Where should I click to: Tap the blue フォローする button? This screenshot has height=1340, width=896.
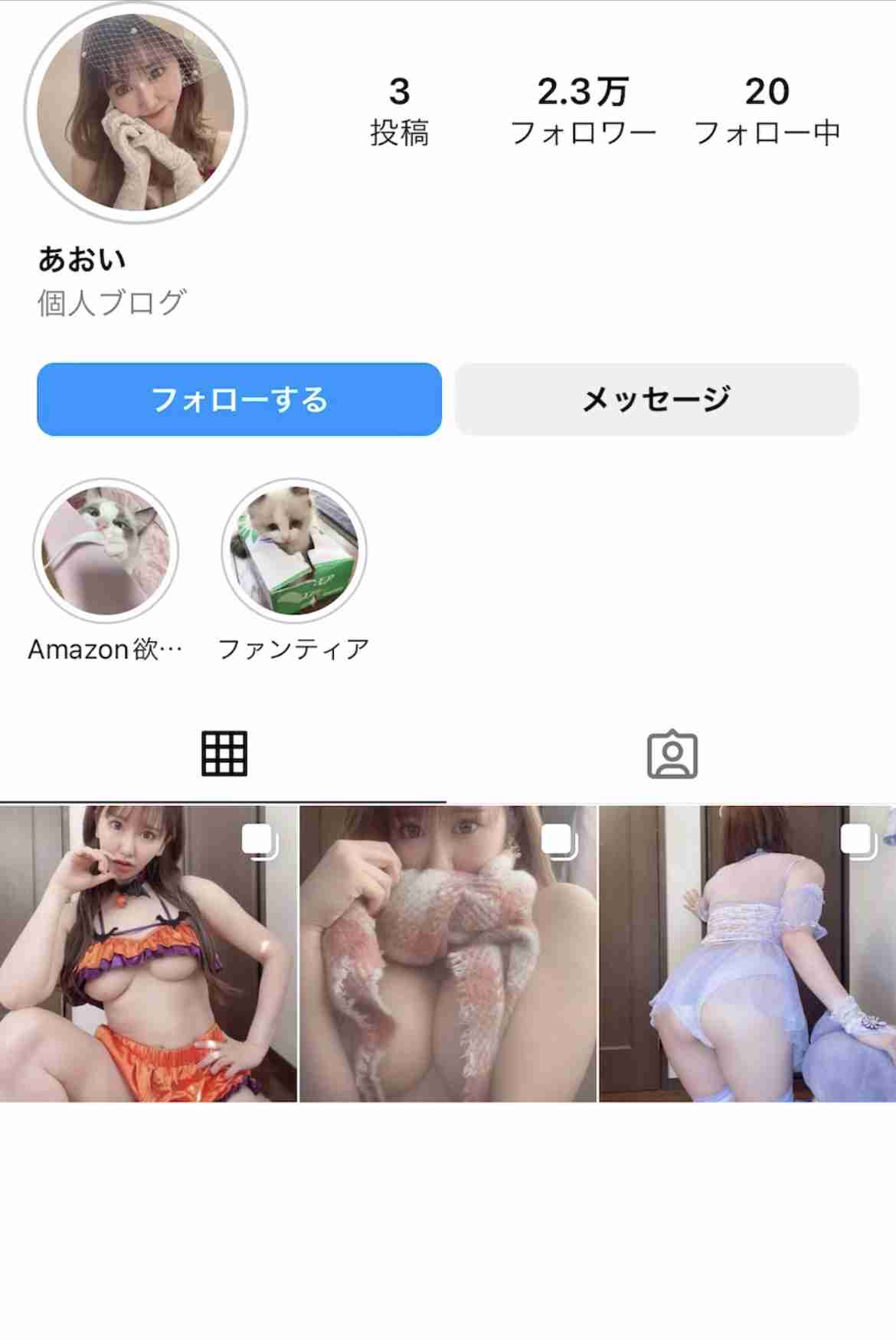coord(239,399)
